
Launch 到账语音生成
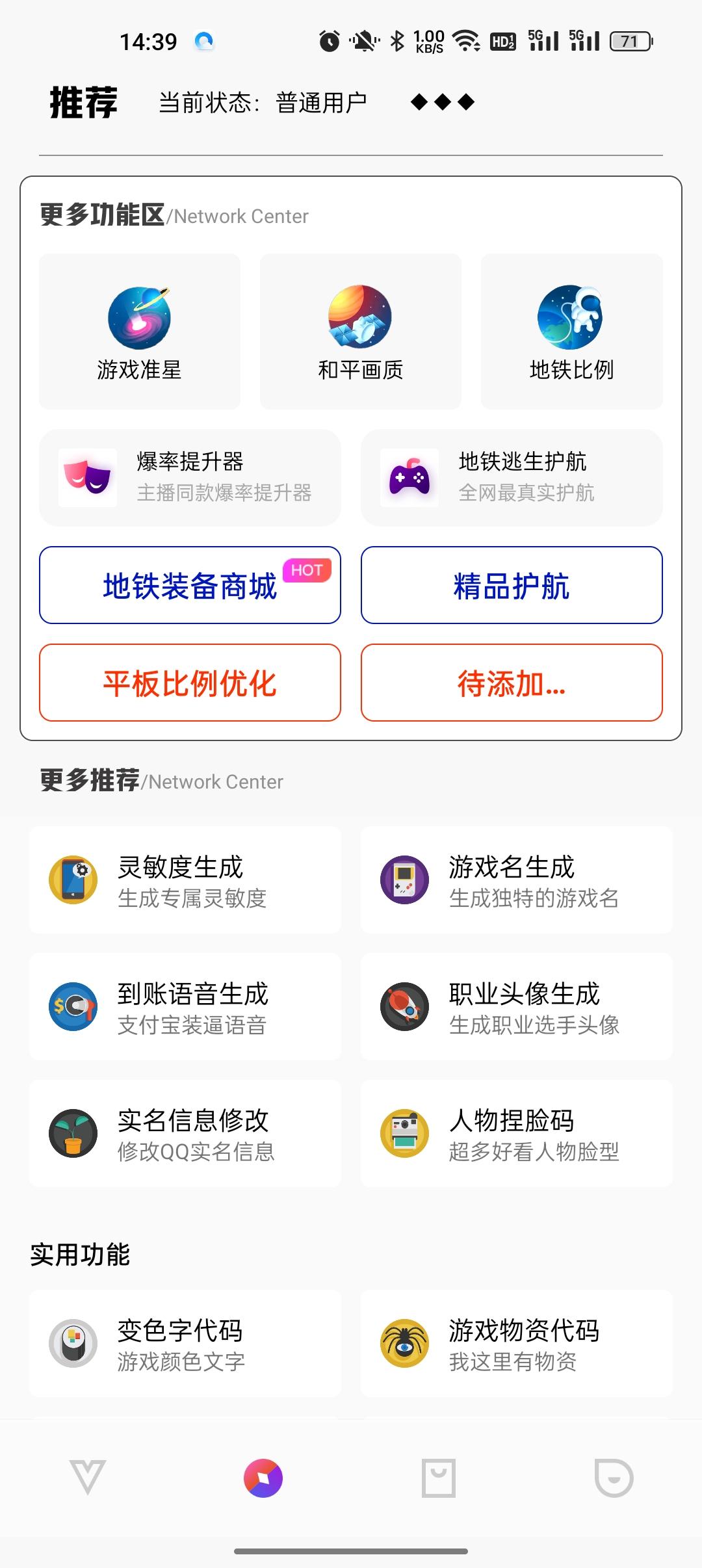tap(185, 1007)
